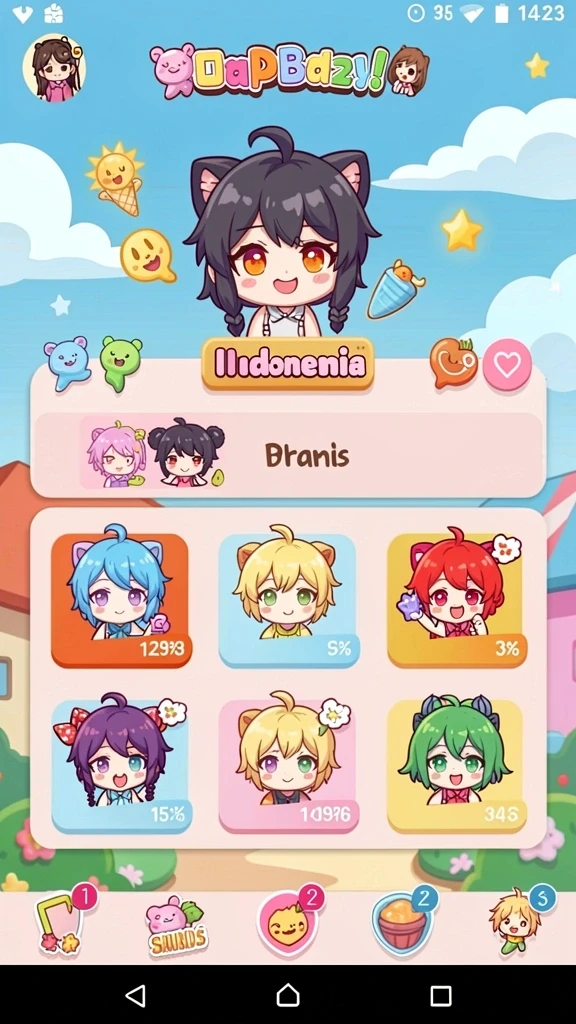This screenshot has height=1024, width=576.
Task: Open the profile avatar at top left
Action: point(54,67)
